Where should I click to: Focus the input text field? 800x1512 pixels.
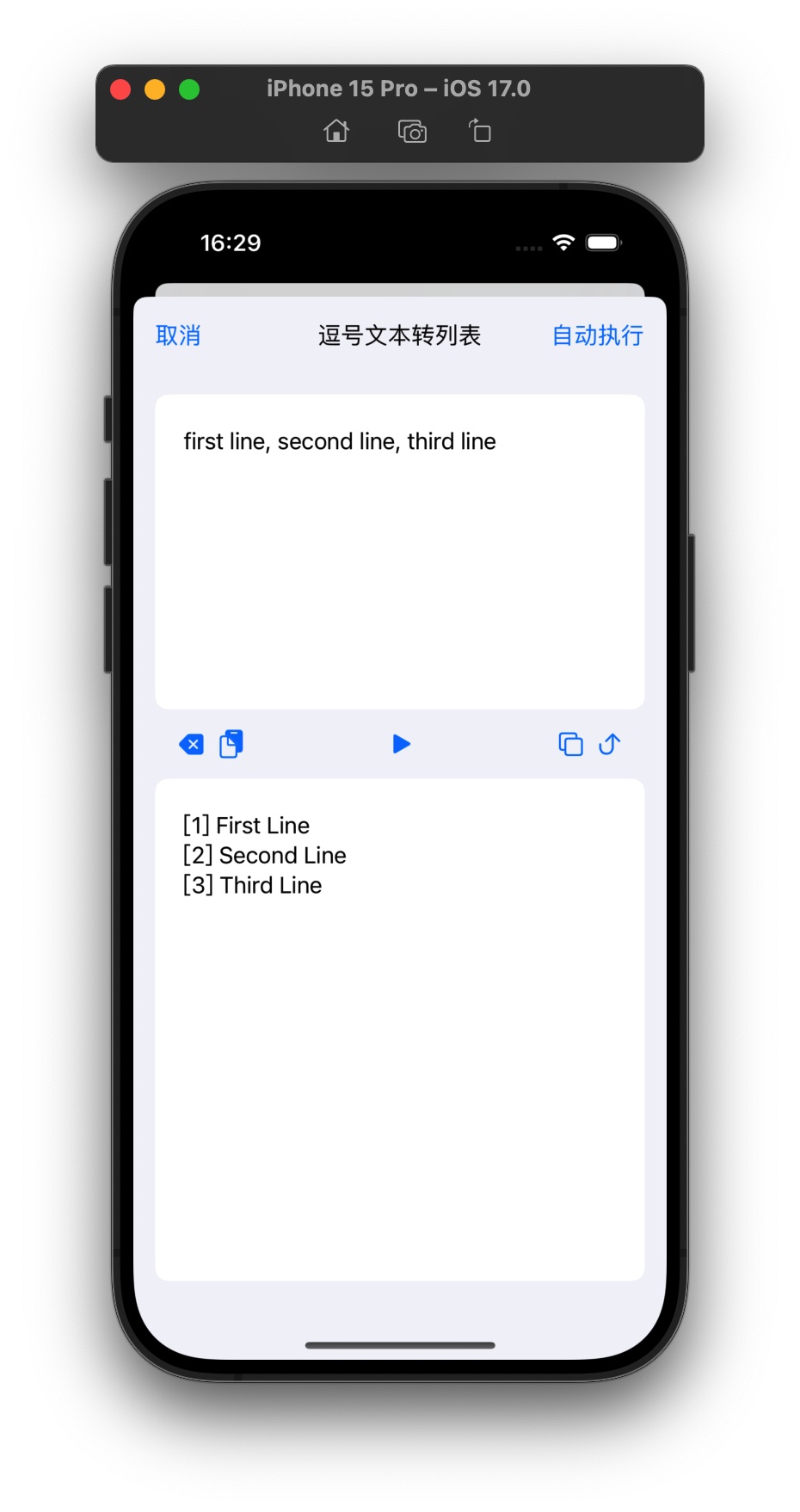[x=399, y=551]
